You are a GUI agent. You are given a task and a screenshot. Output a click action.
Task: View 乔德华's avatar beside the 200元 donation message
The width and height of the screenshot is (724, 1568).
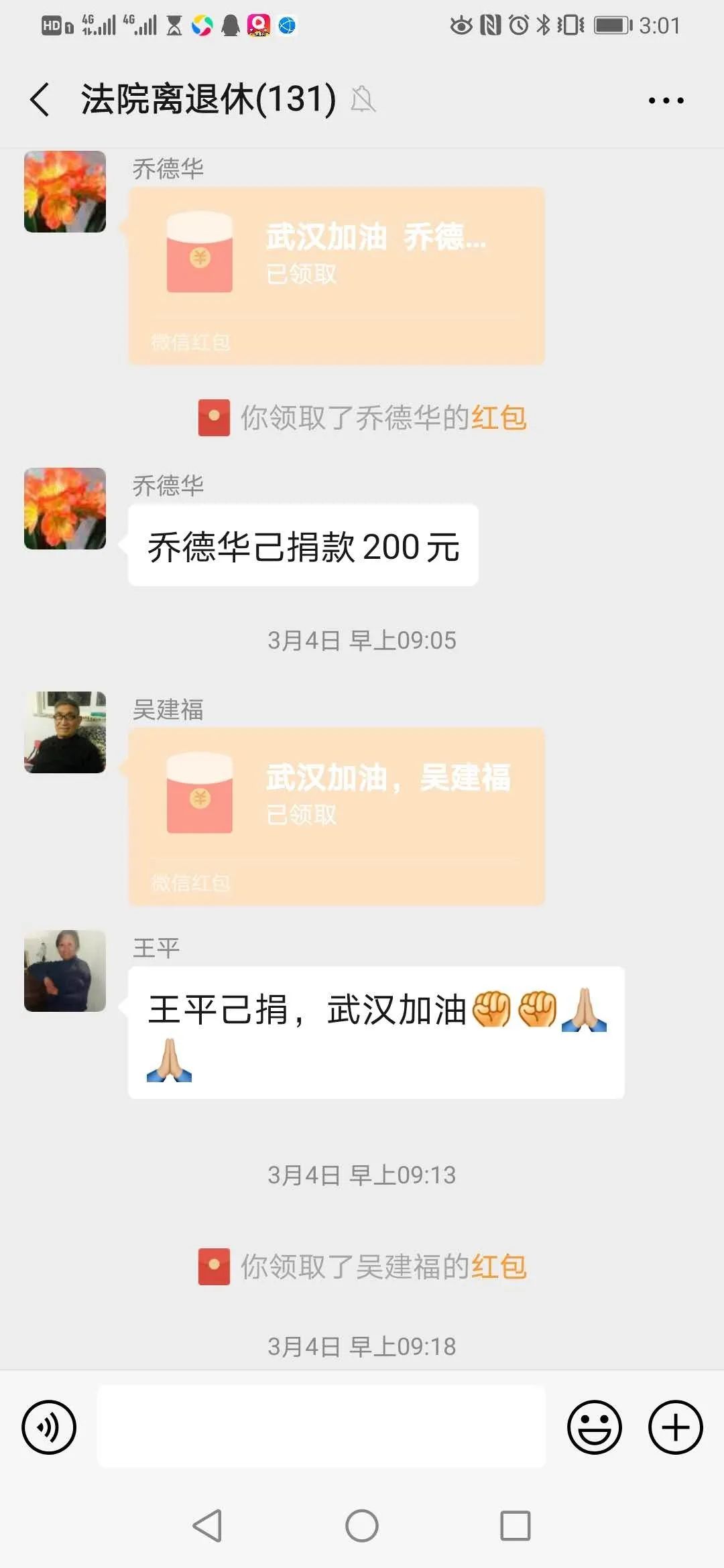pyautogui.click(x=65, y=509)
